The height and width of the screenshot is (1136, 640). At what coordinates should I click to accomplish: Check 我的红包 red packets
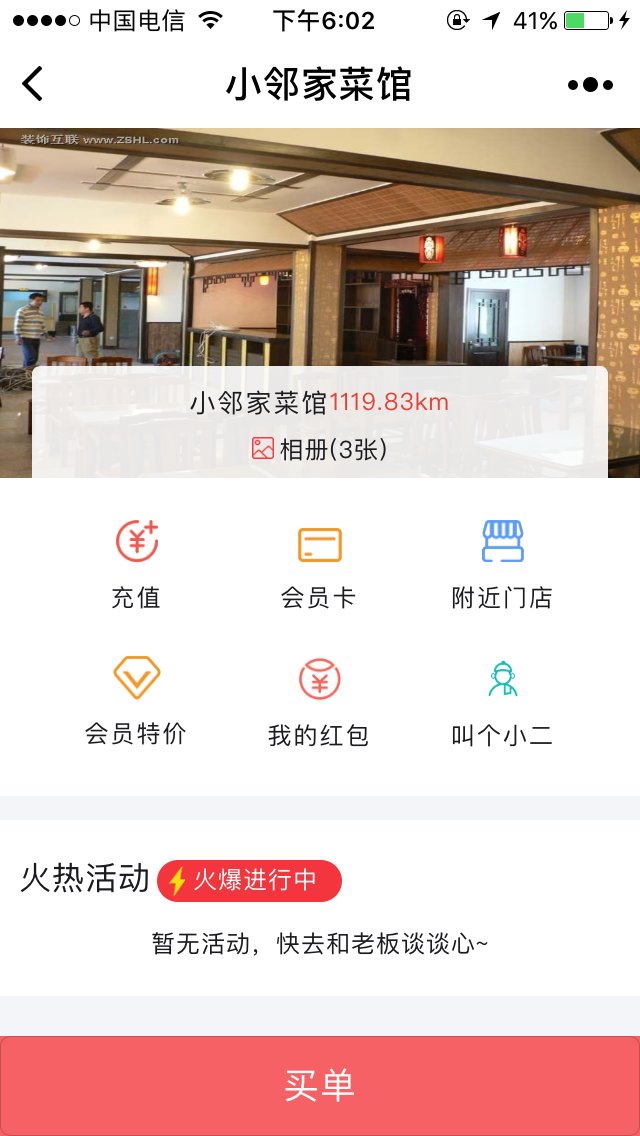coord(319,702)
